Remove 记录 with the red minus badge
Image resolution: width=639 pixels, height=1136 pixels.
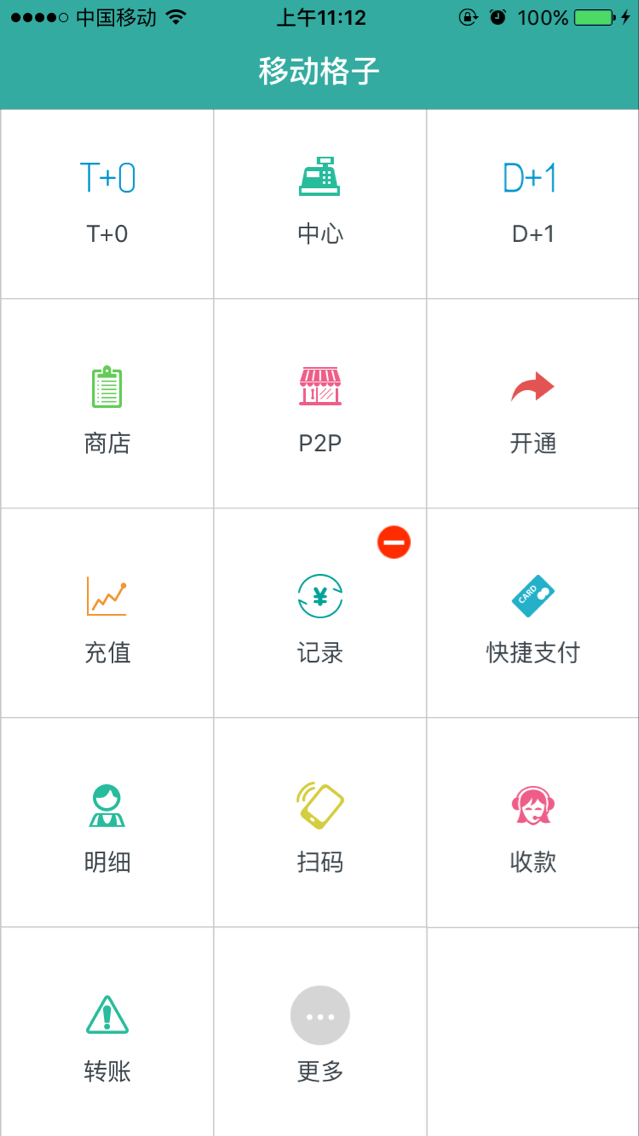pyautogui.click(x=394, y=542)
